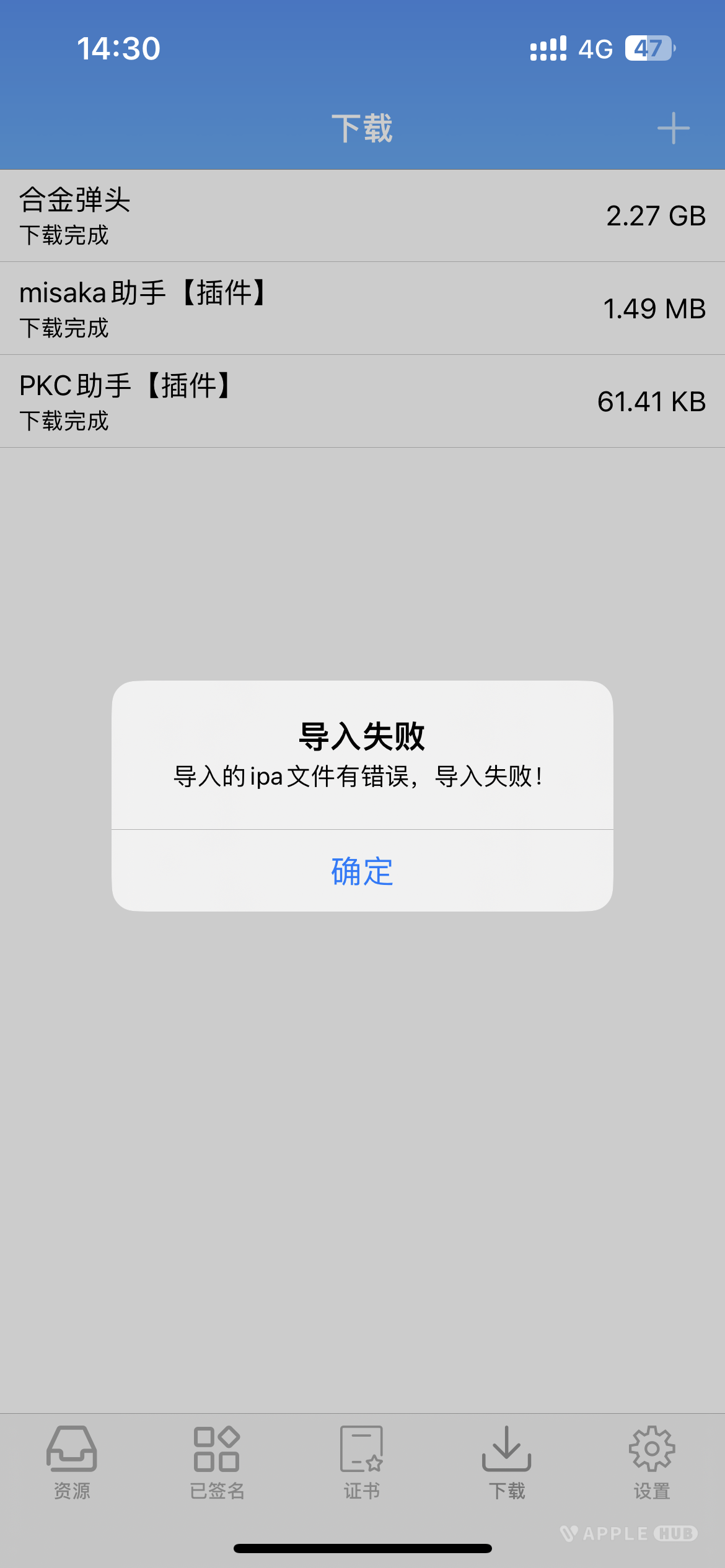The image size is (725, 1568).
Task: Tap the 14:30 clock display
Action: click(x=118, y=48)
